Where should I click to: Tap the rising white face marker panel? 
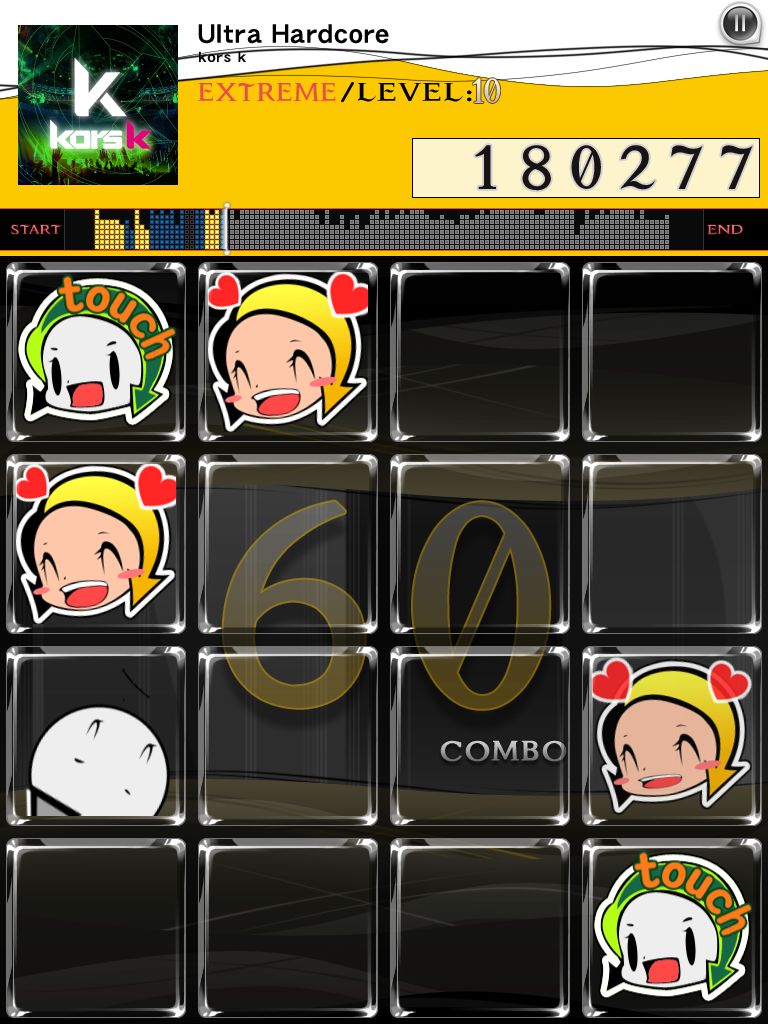pyautogui.click(x=96, y=736)
